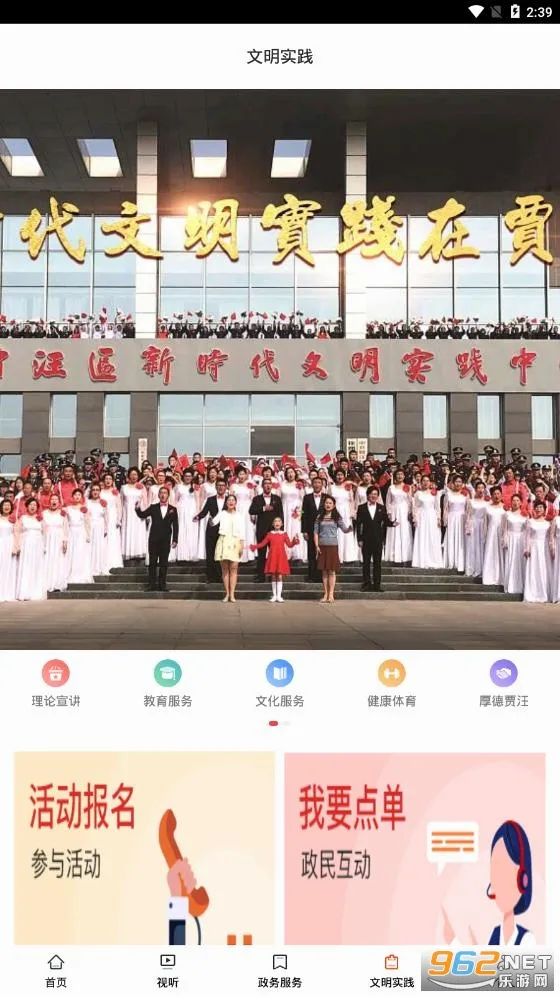The height and width of the screenshot is (997, 560).
Task: Open the 活动报名 card
Action: tap(144, 848)
